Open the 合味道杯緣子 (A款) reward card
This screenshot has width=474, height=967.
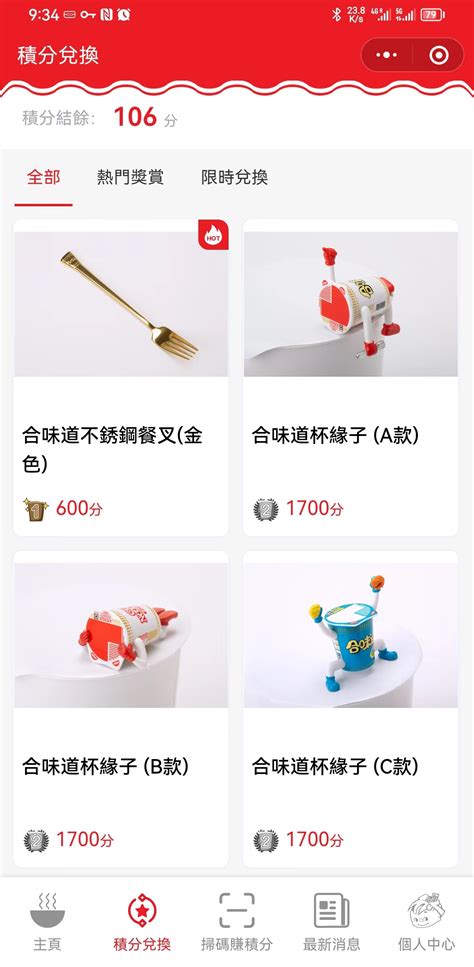click(x=351, y=378)
